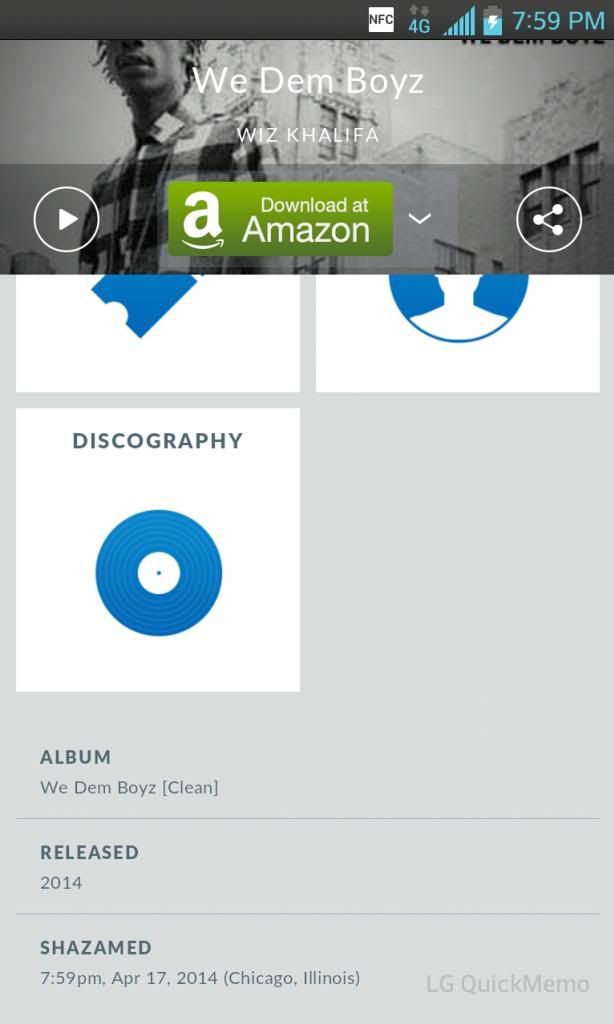Tap the Download at Amazon button
This screenshot has width=614, height=1024.
[280, 219]
